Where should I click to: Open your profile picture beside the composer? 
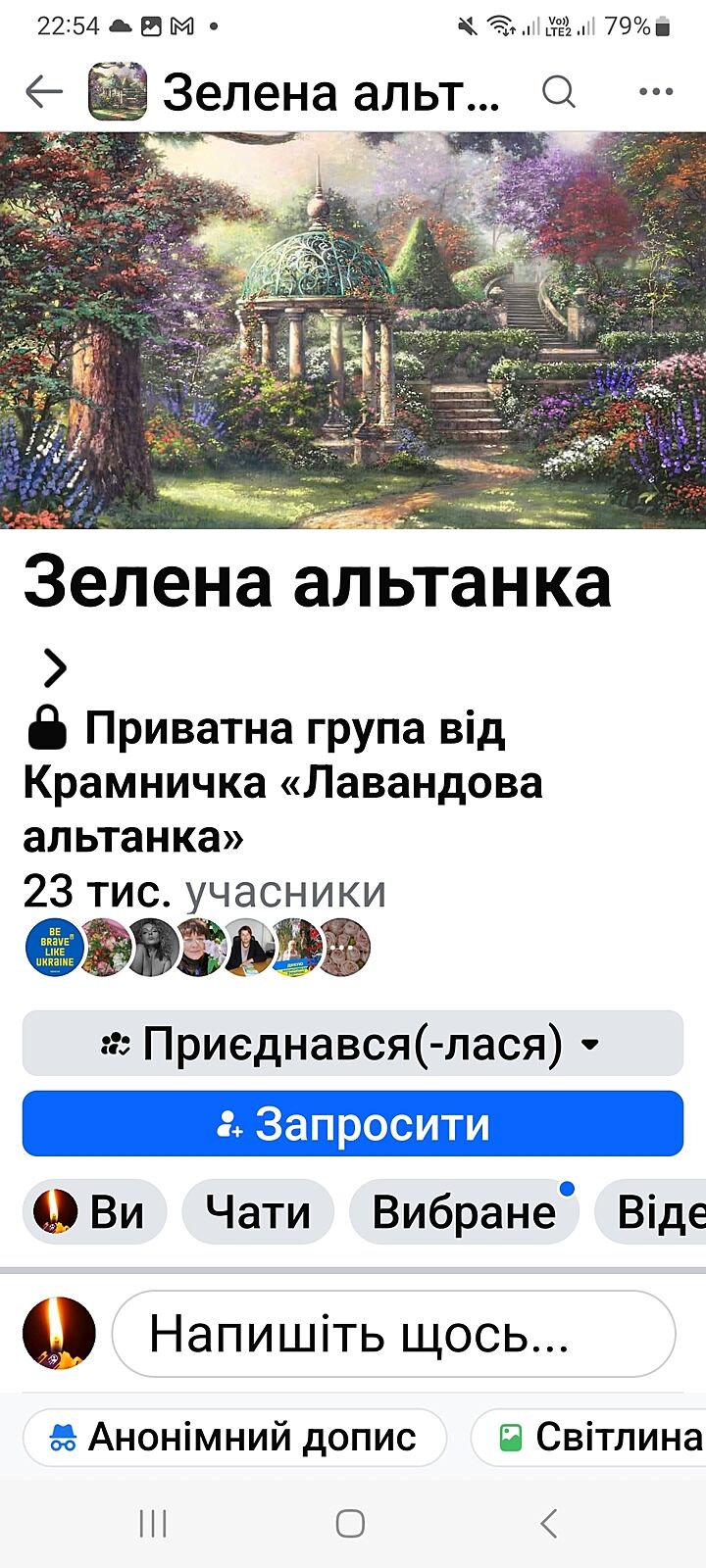[x=59, y=1334]
